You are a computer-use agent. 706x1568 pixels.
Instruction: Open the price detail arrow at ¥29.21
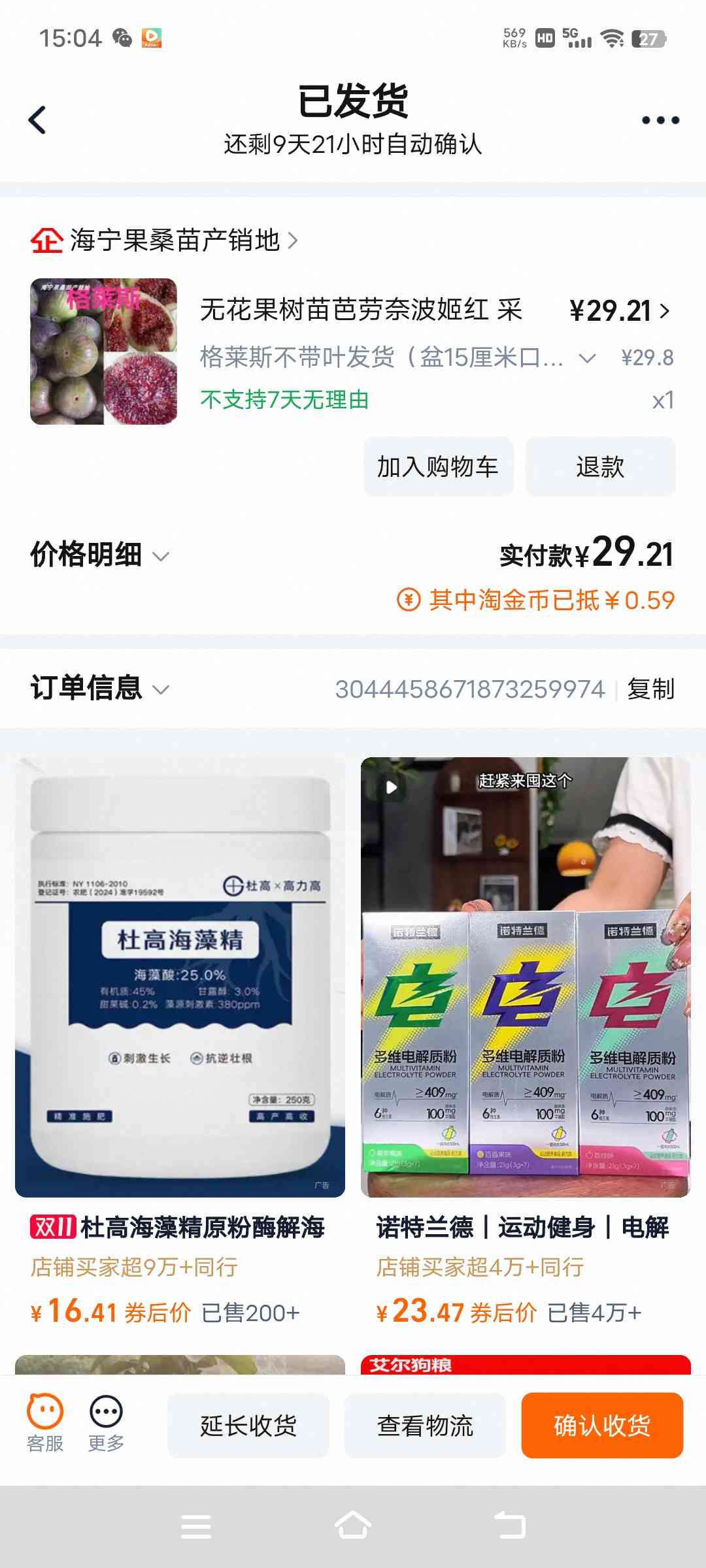coord(665,311)
